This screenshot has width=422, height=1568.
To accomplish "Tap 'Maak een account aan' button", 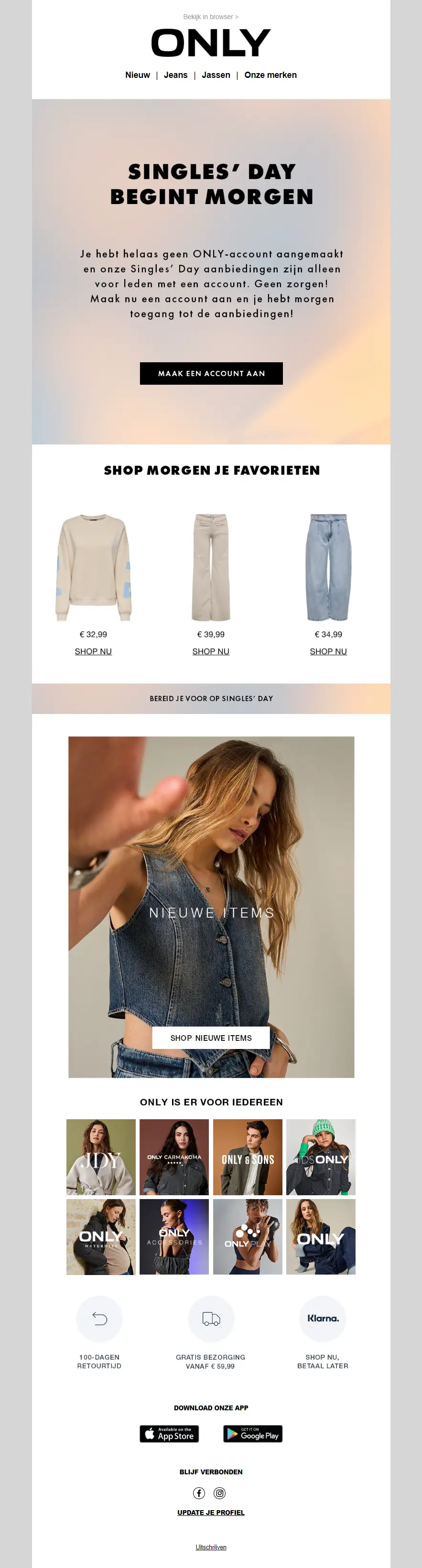I will (211, 373).
